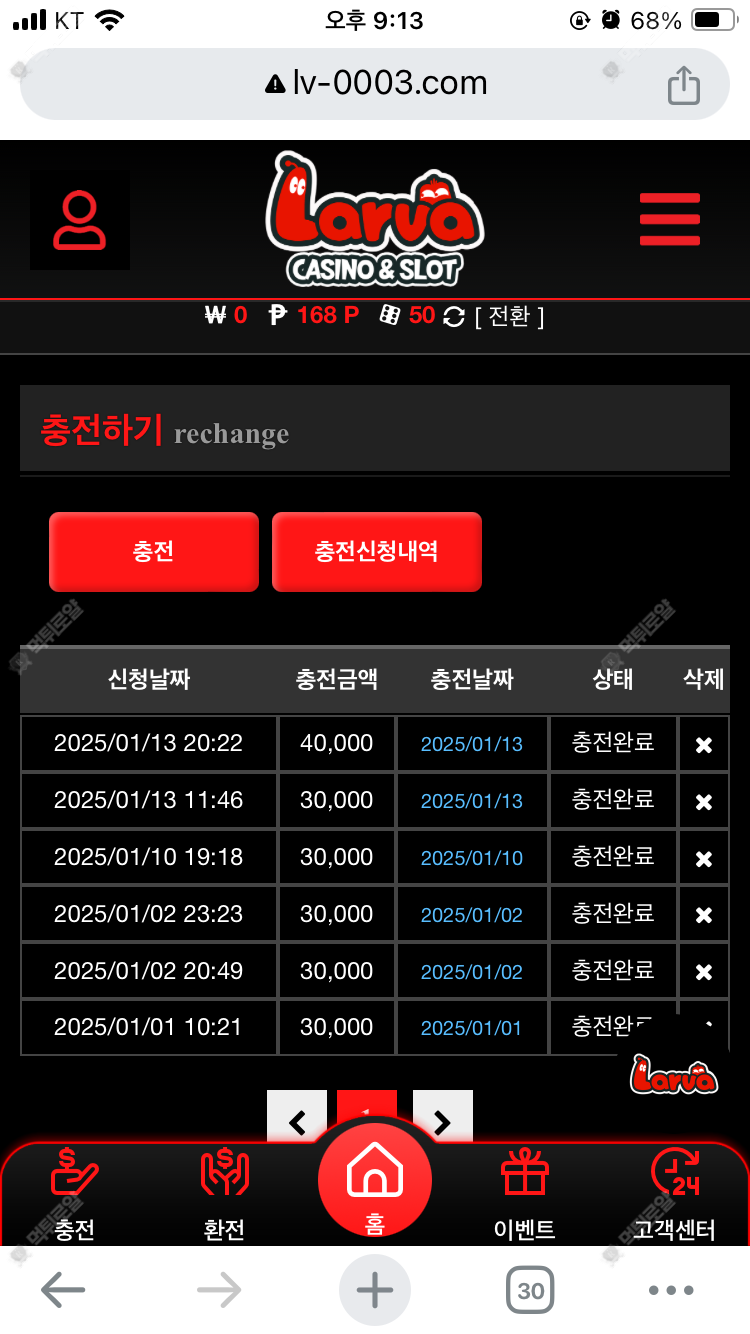Remove the 2025/01/02 20:49 entry
The height and width of the screenshot is (1334, 750).
pos(703,972)
